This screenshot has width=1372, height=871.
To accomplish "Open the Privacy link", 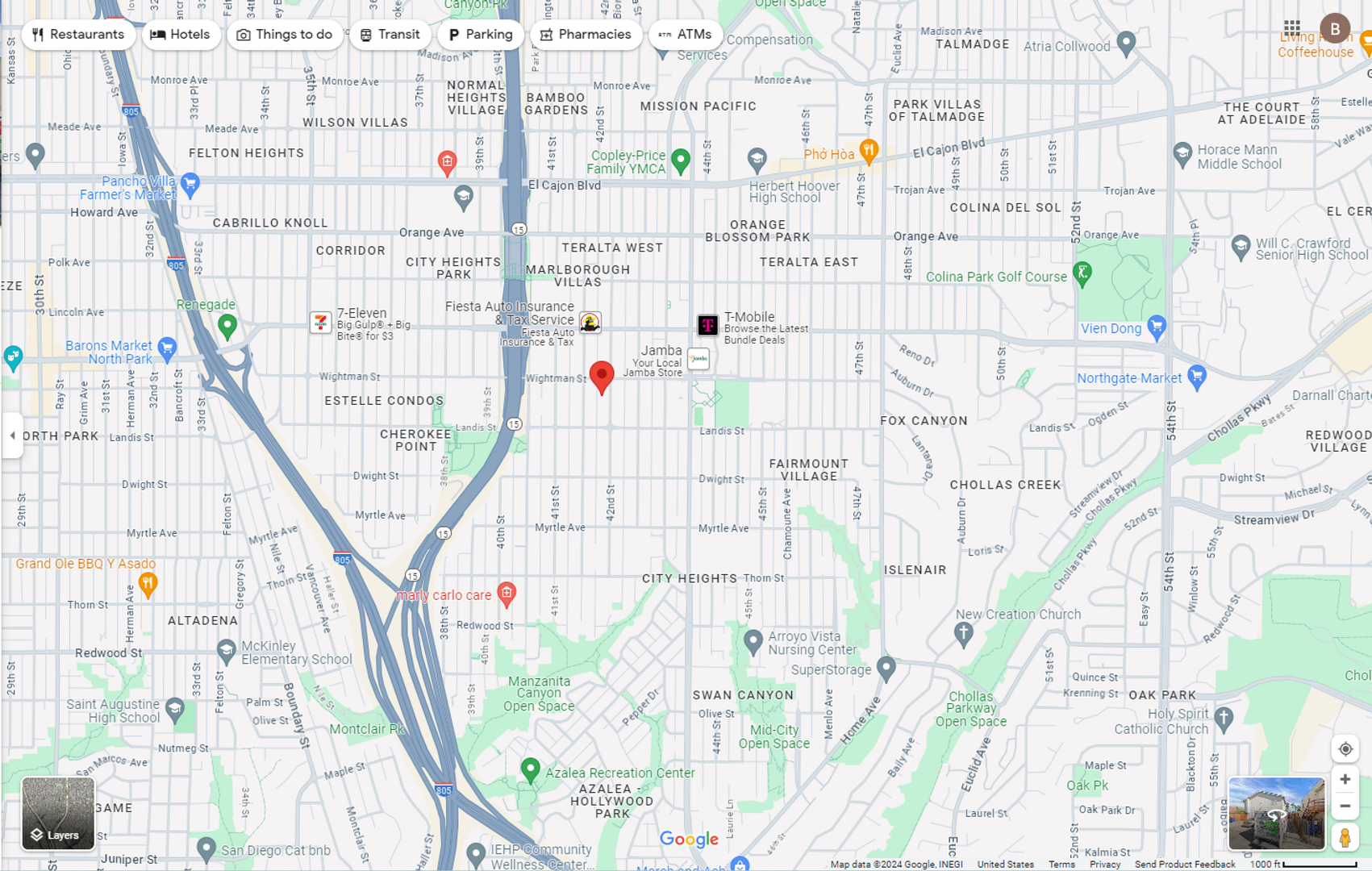I will 1104,865.
